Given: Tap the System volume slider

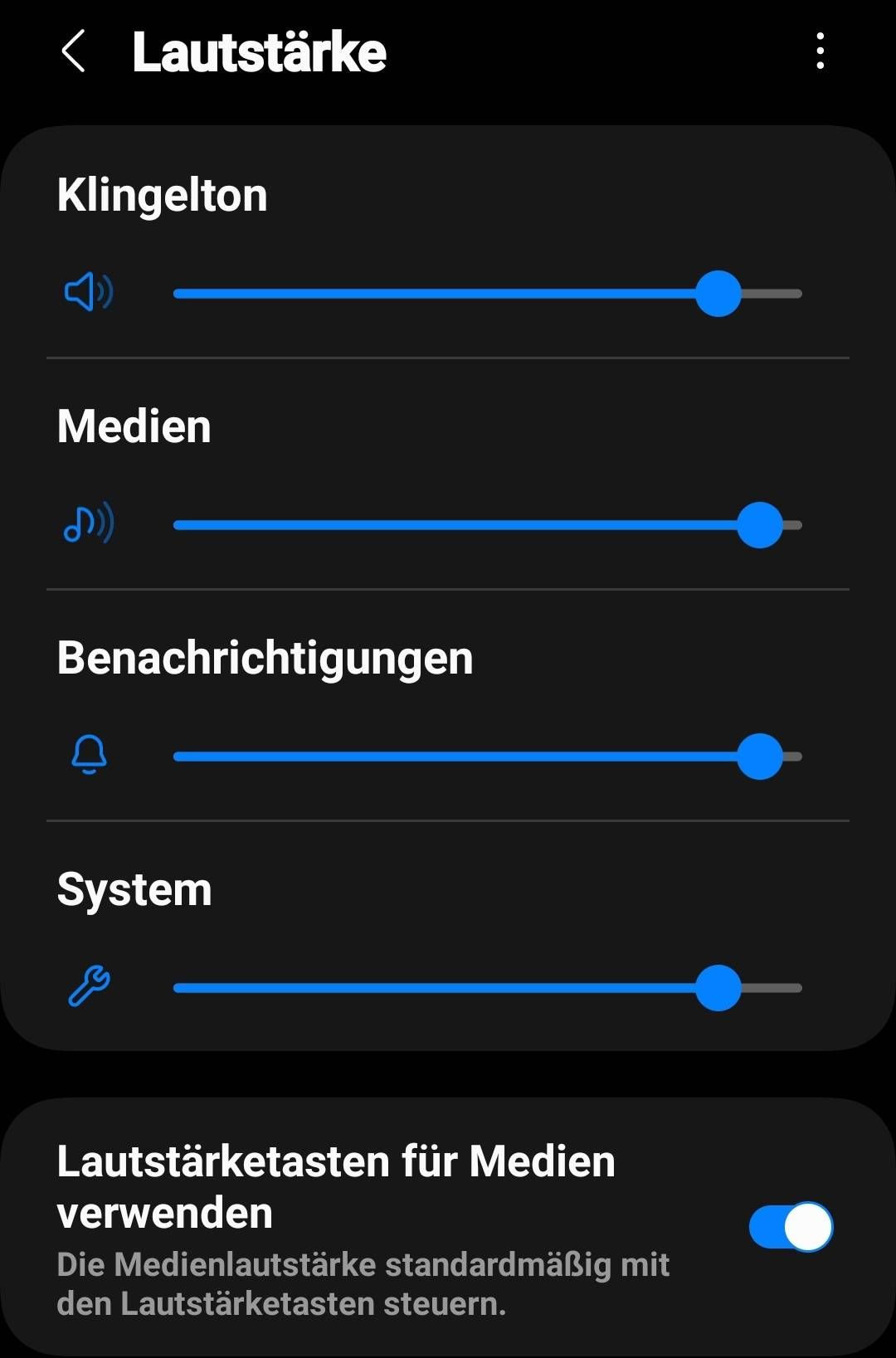Looking at the screenshot, I should point(487,988).
